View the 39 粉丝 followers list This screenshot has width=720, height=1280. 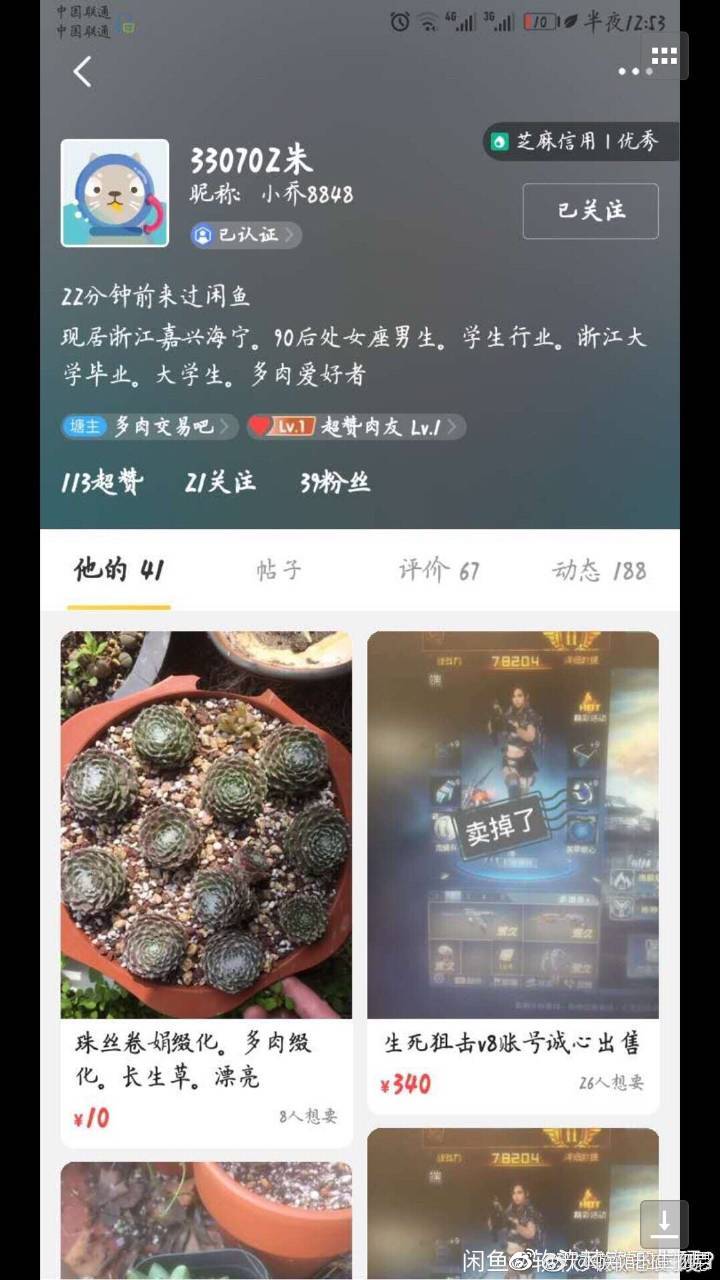point(335,483)
